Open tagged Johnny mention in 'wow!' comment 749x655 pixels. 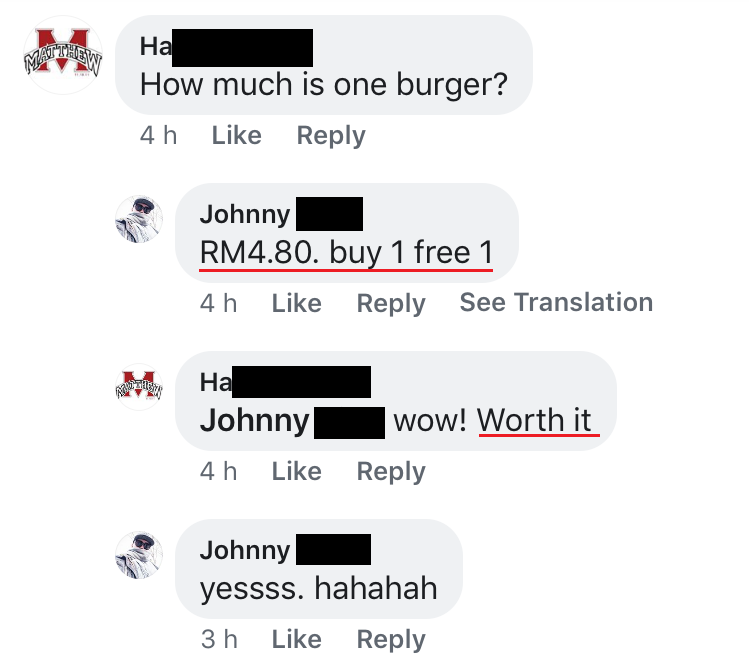coord(255,421)
